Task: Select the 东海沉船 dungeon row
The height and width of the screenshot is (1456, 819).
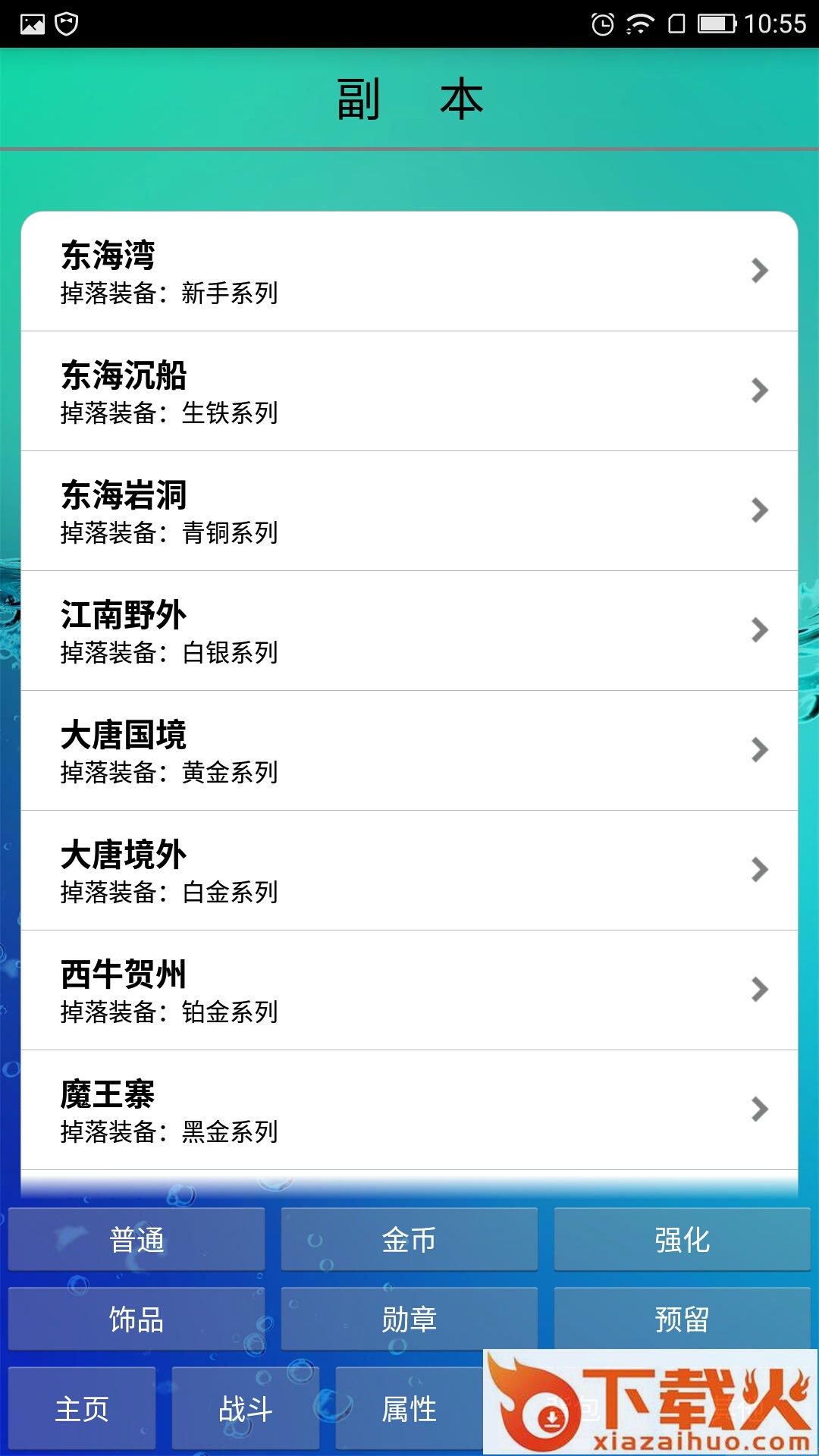Action: [x=409, y=391]
